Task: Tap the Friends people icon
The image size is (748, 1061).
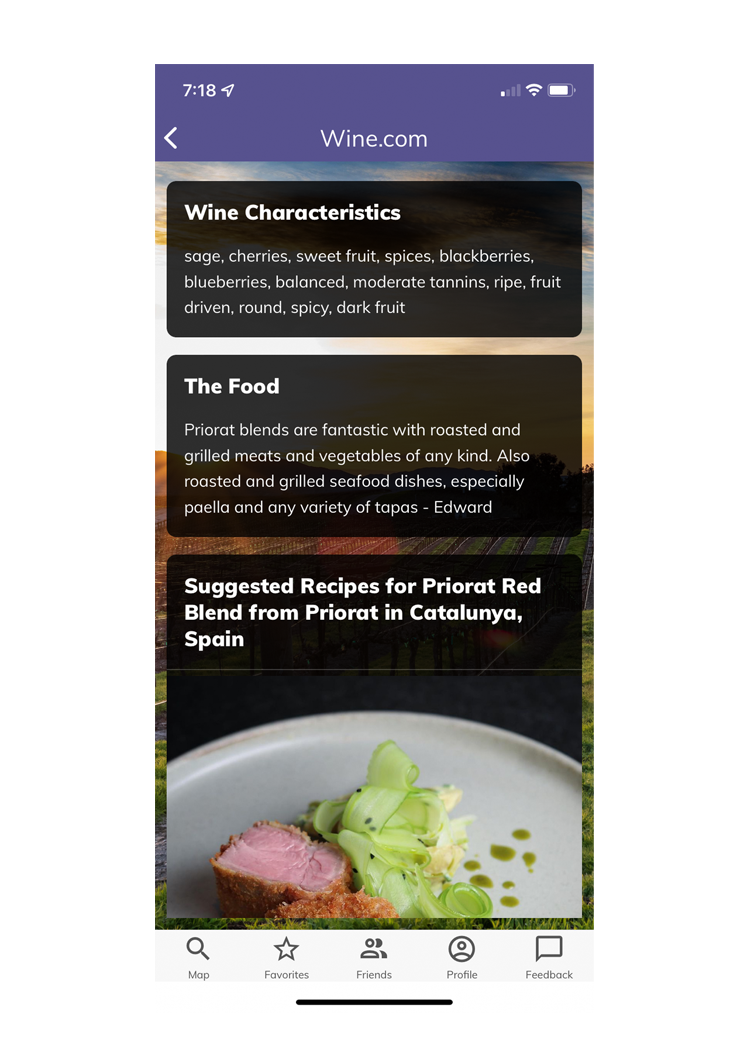Action: (374, 948)
